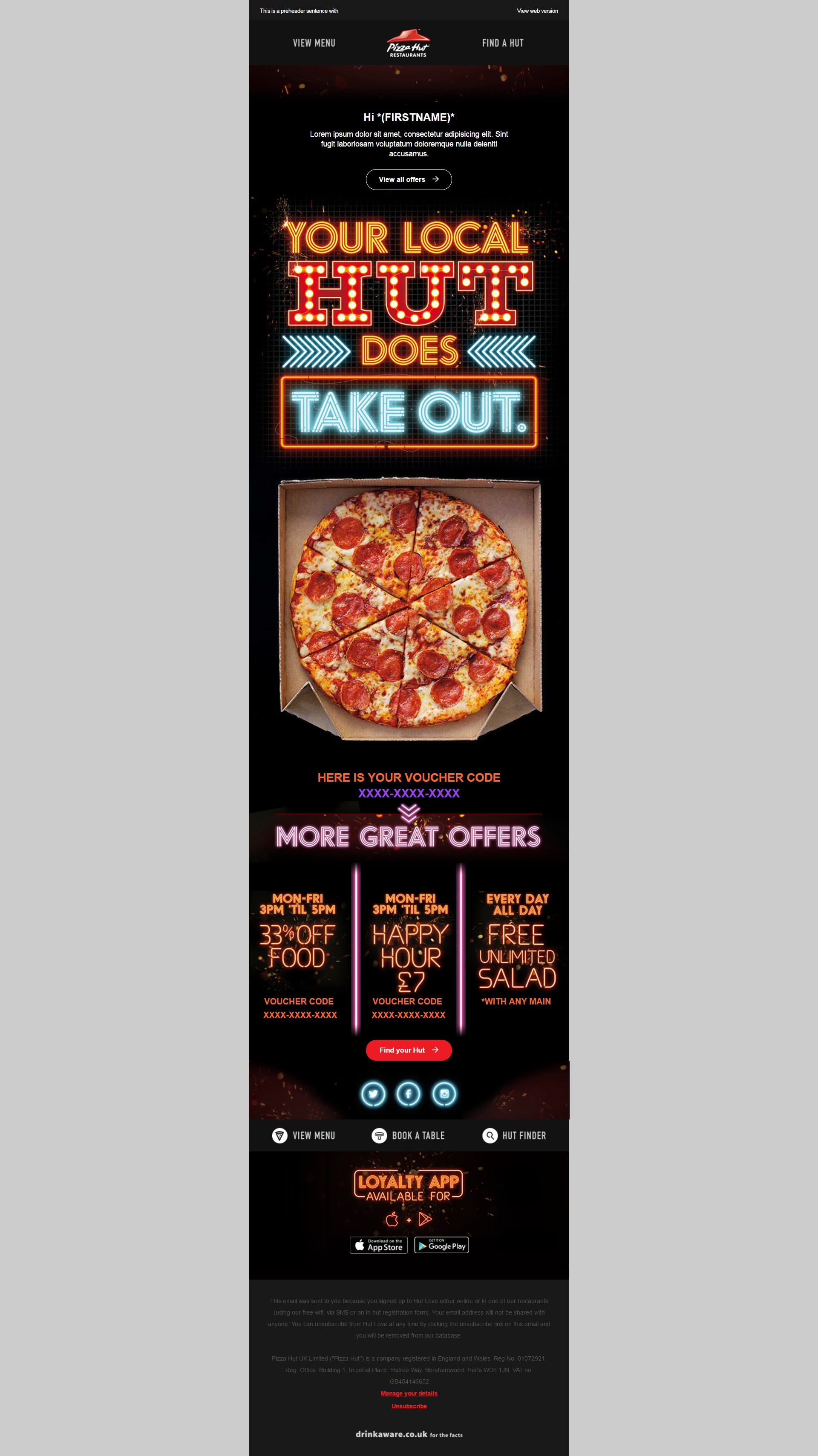The width and height of the screenshot is (818, 1456).
Task: Open the Manage your details link
Action: (409, 1393)
